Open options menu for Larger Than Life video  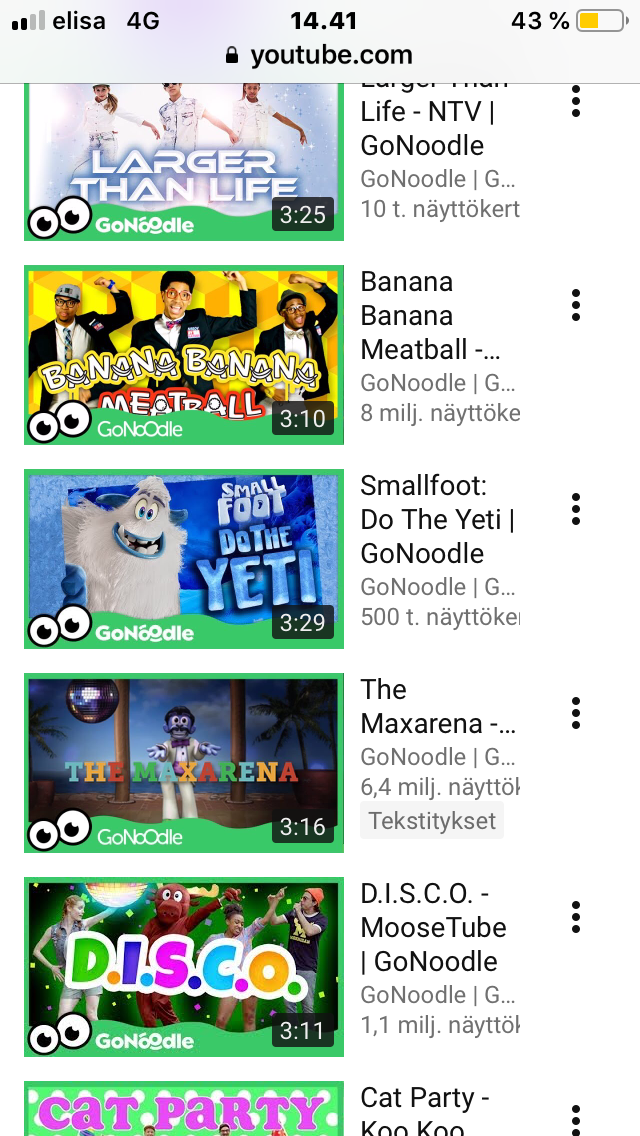(575, 101)
